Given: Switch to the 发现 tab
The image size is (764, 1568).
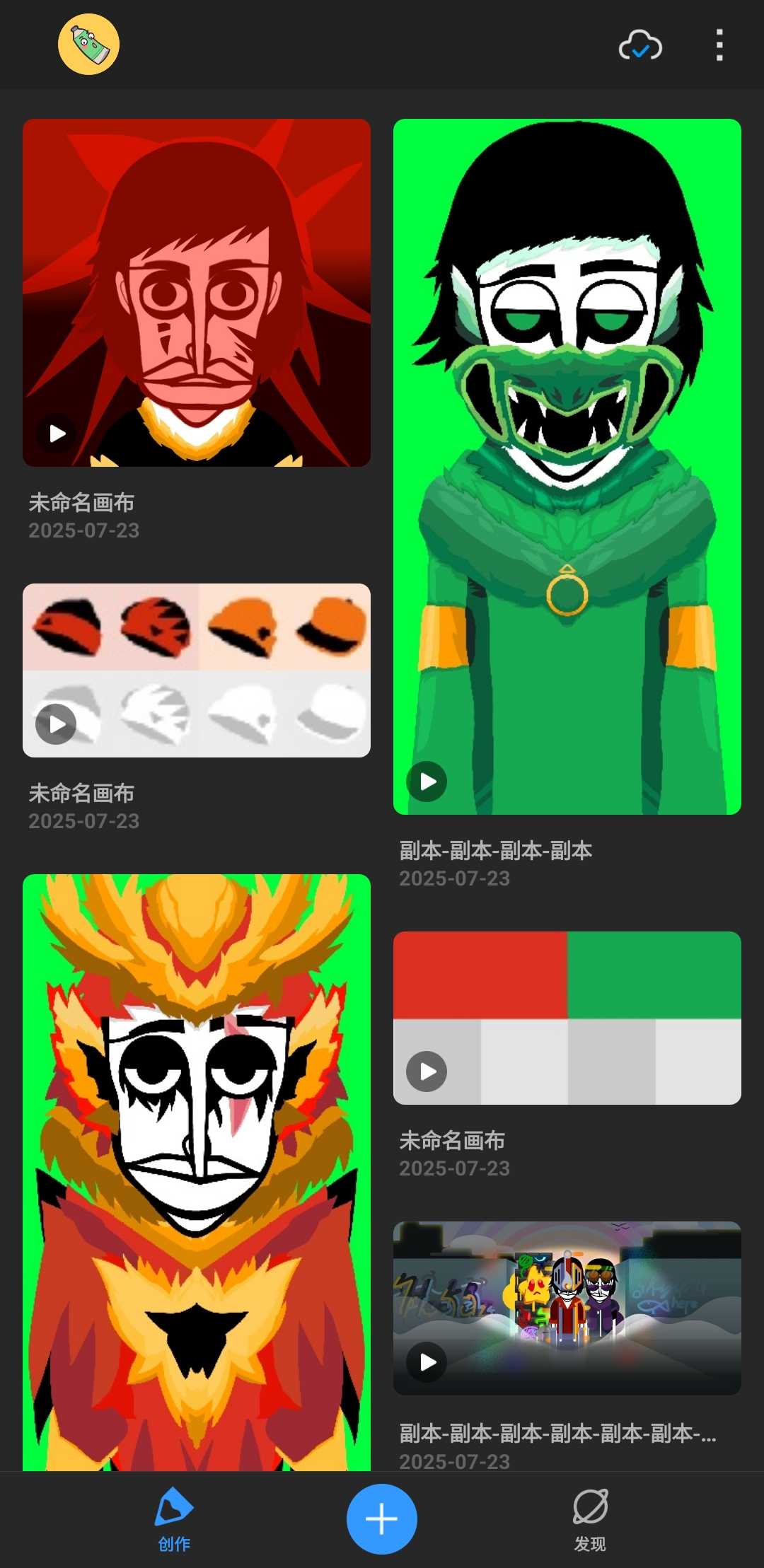Looking at the screenshot, I should tap(589, 1520).
